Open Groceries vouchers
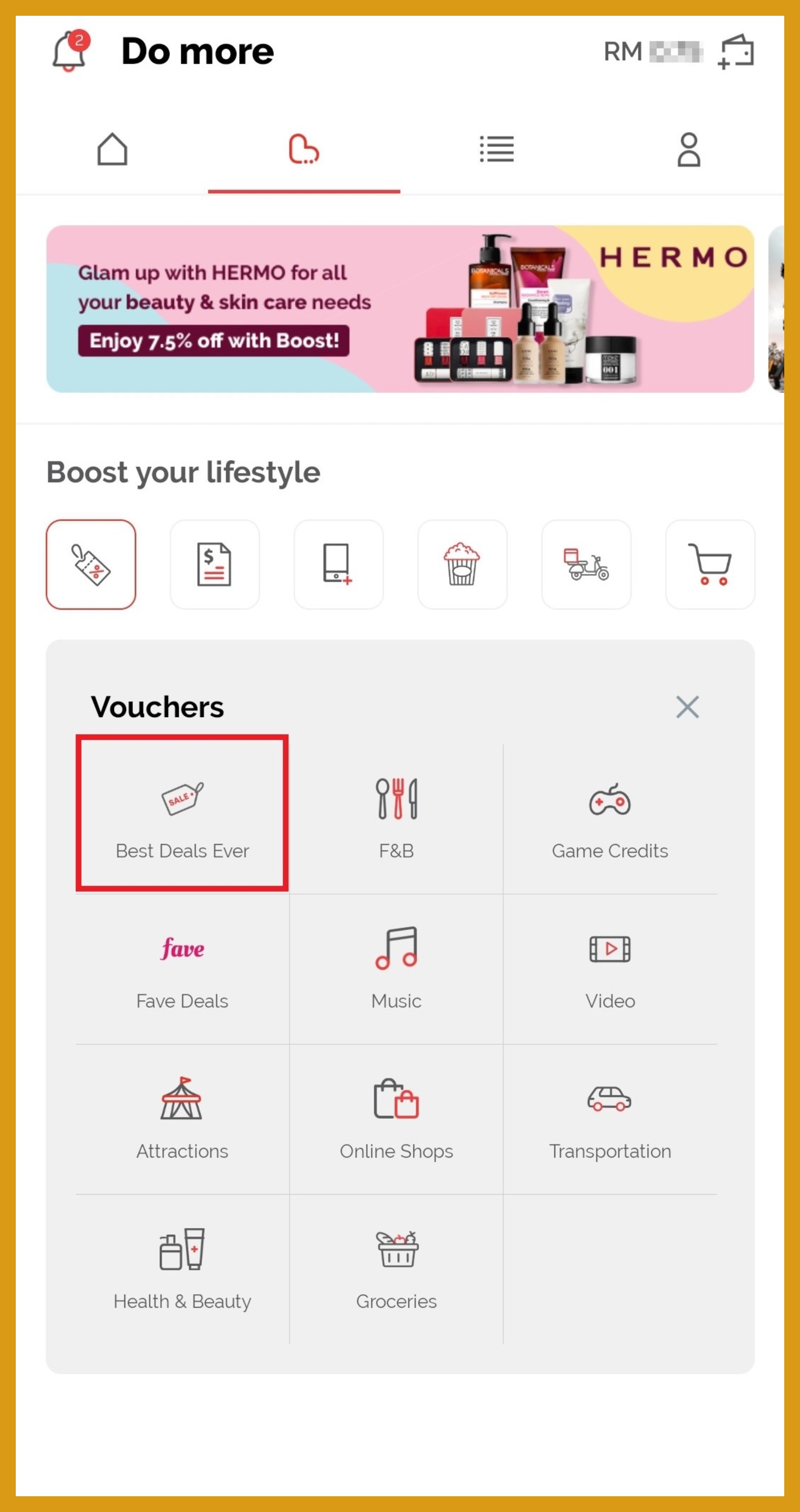800x1512 pixels. coord(396,1269)
